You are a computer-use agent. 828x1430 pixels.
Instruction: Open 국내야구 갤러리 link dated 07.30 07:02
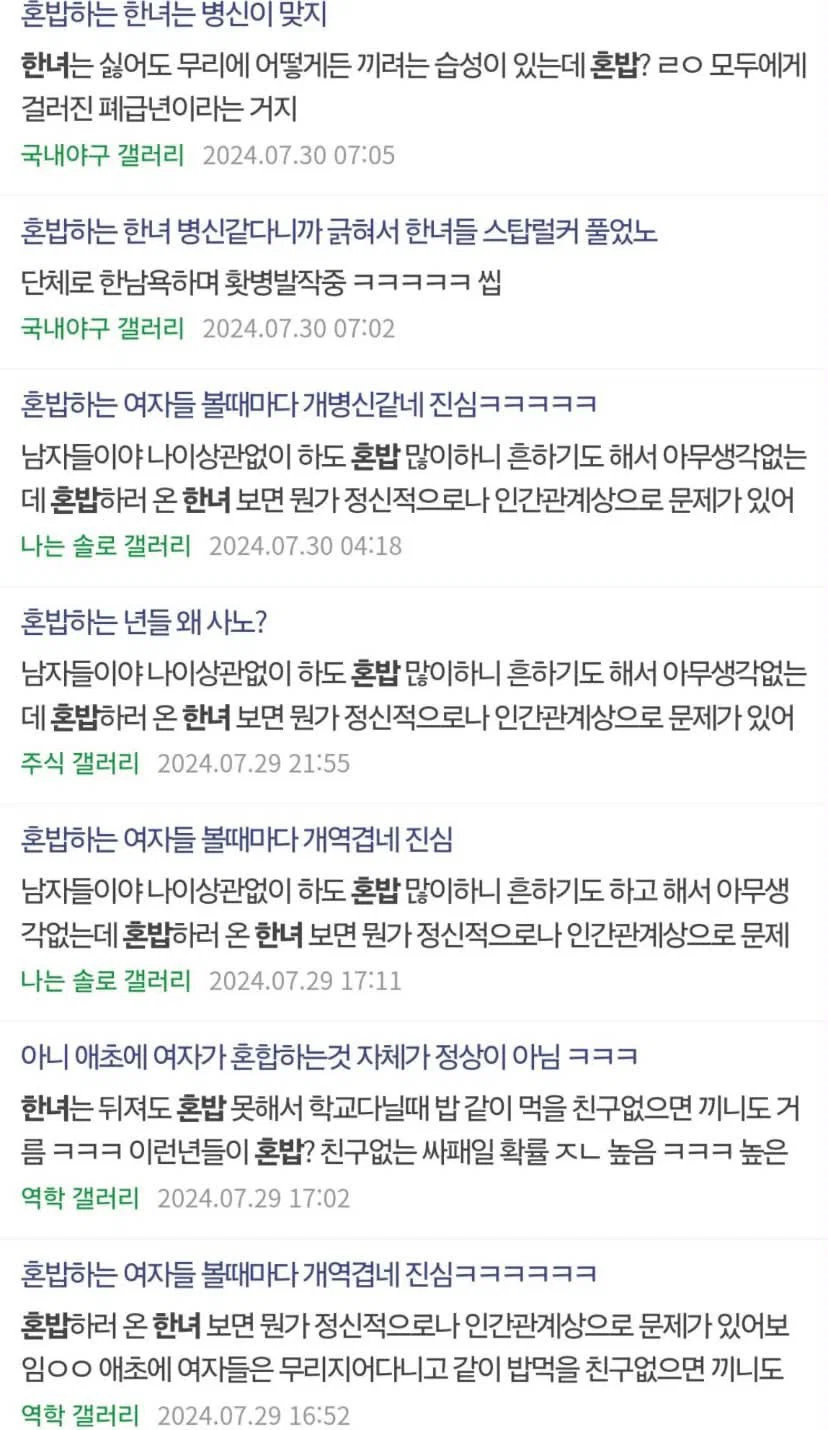pos(103,328)
